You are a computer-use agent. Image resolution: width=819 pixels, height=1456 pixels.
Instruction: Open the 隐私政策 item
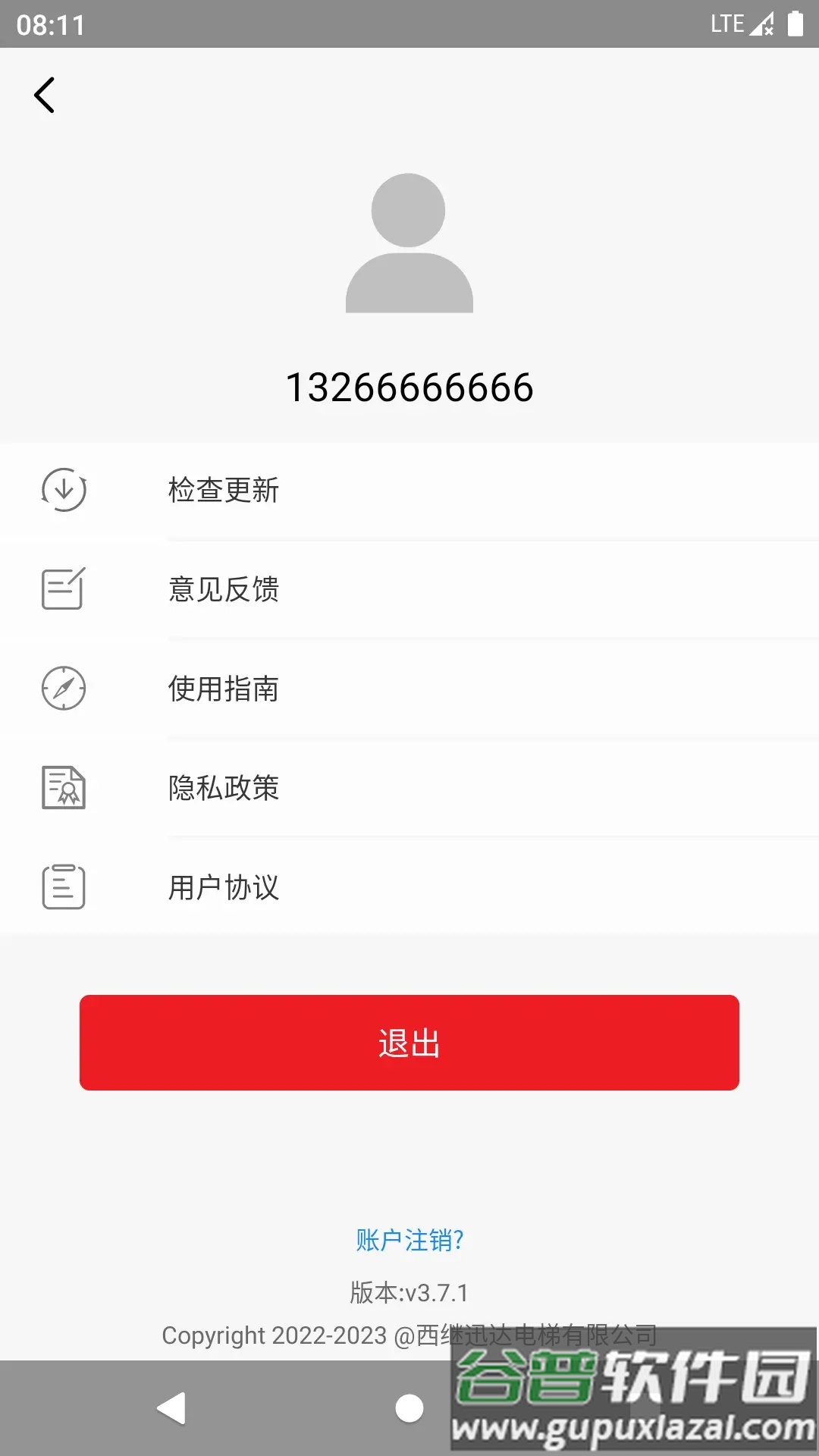224,789
